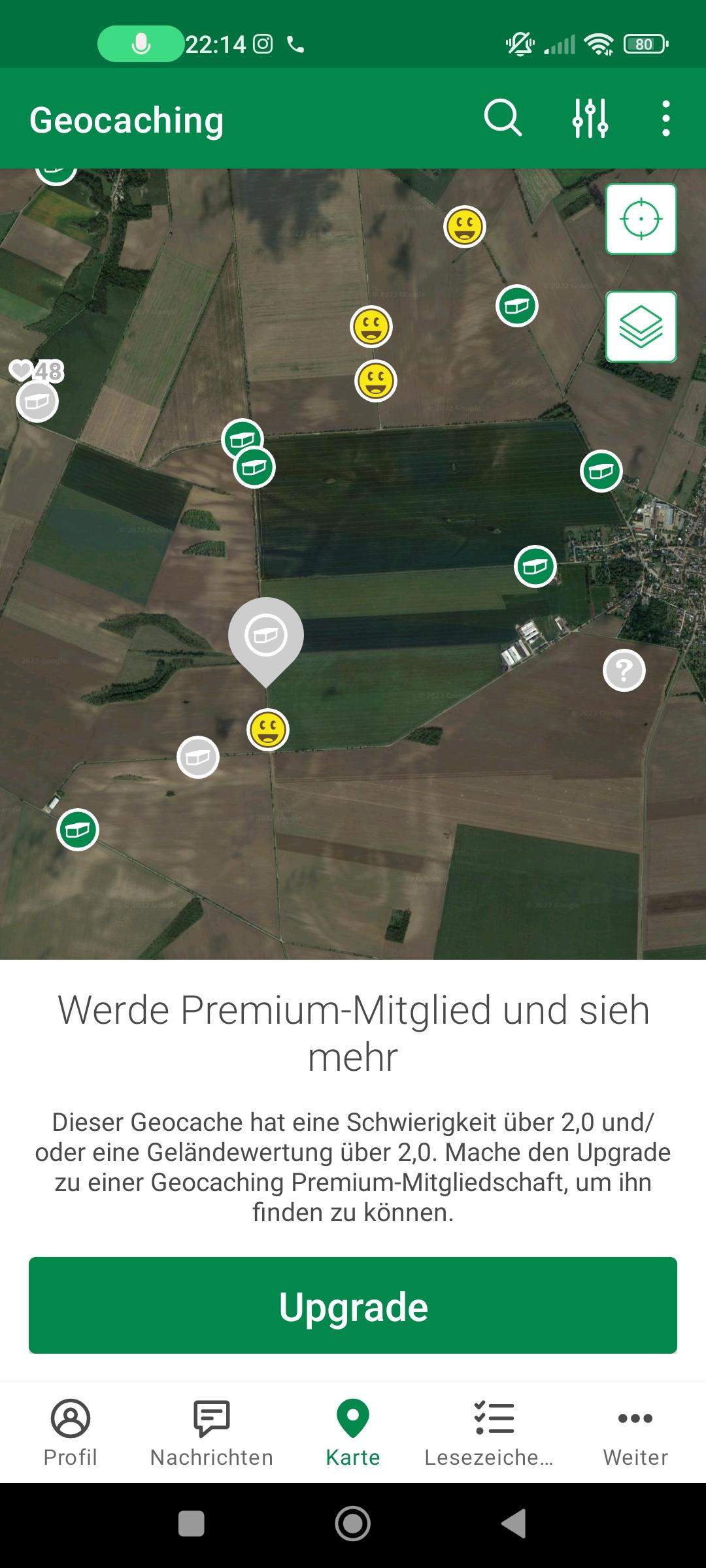Toggle satellite view via layers control

coord(641,325)
